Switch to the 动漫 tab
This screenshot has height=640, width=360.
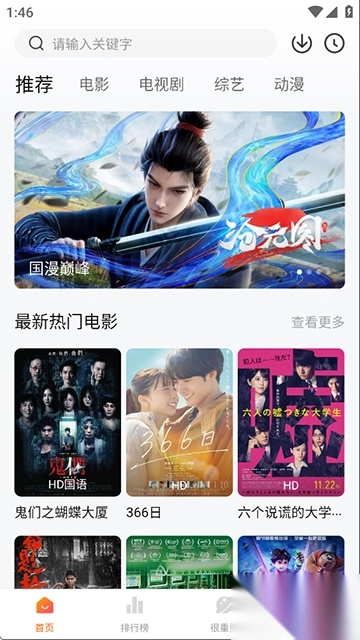click(289, 84)
